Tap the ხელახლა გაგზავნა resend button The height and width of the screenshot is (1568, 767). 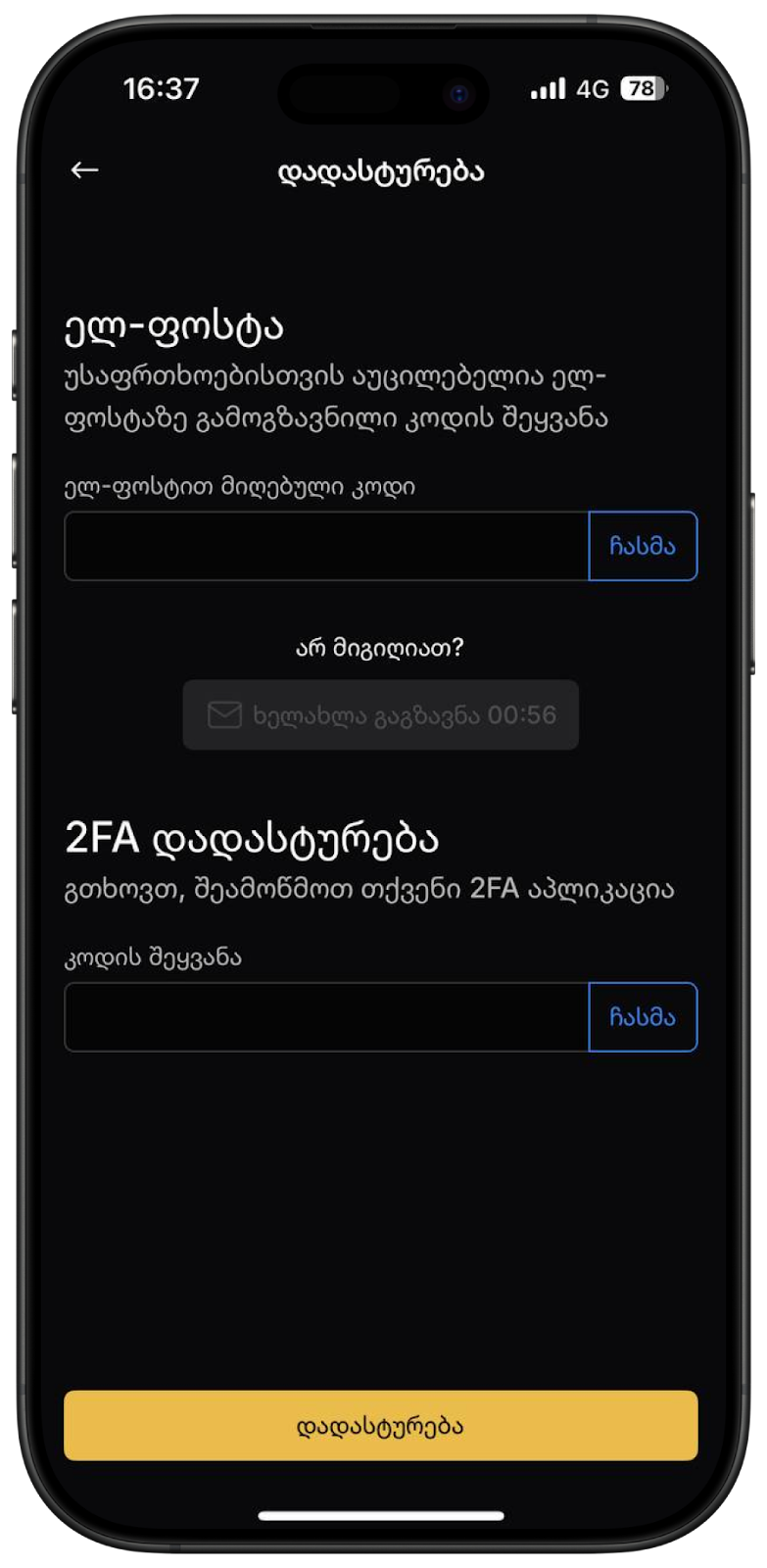[381, 714]
